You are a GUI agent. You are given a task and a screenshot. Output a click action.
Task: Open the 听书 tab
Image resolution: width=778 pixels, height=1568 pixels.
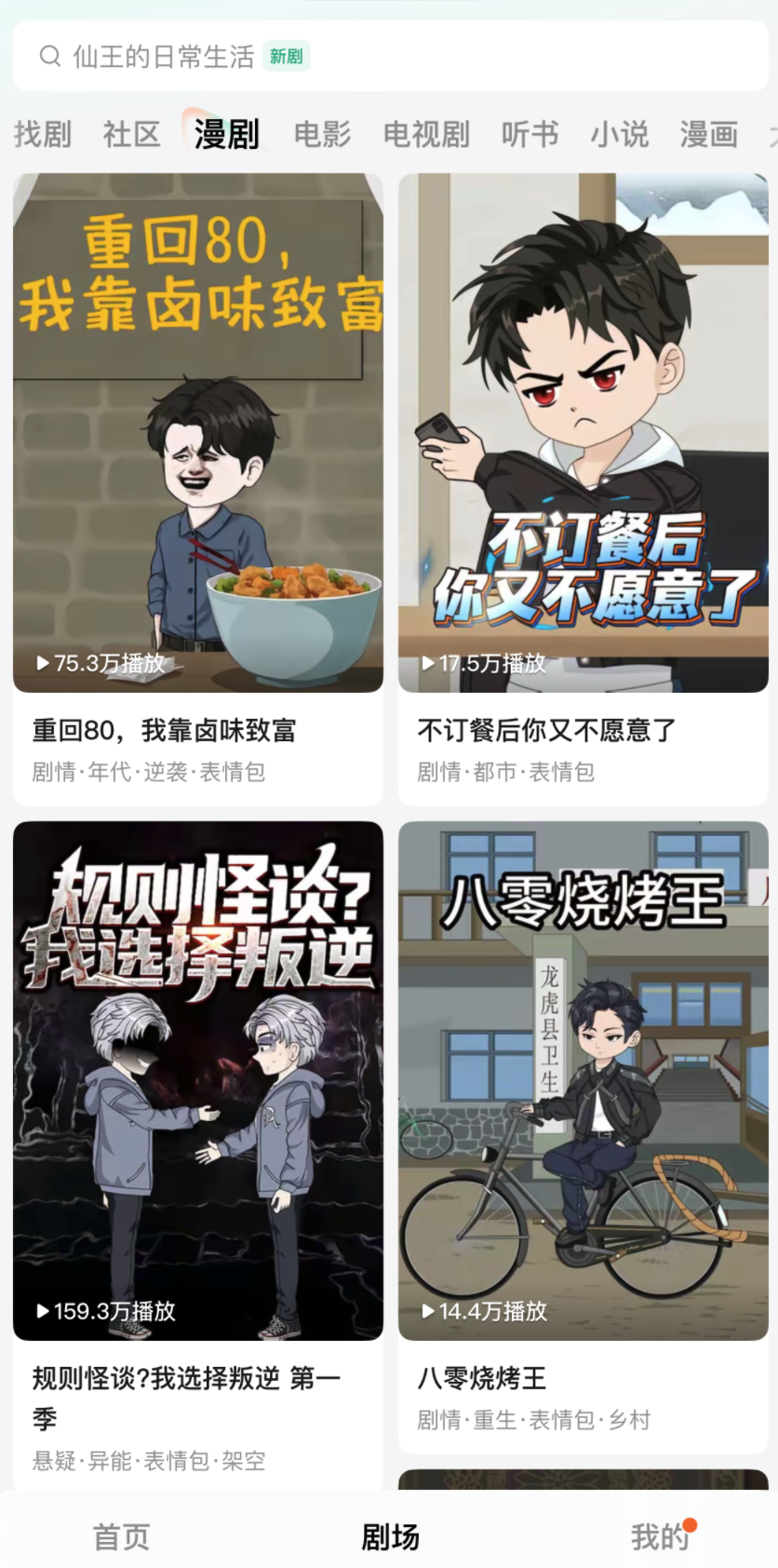coord(530,134)
